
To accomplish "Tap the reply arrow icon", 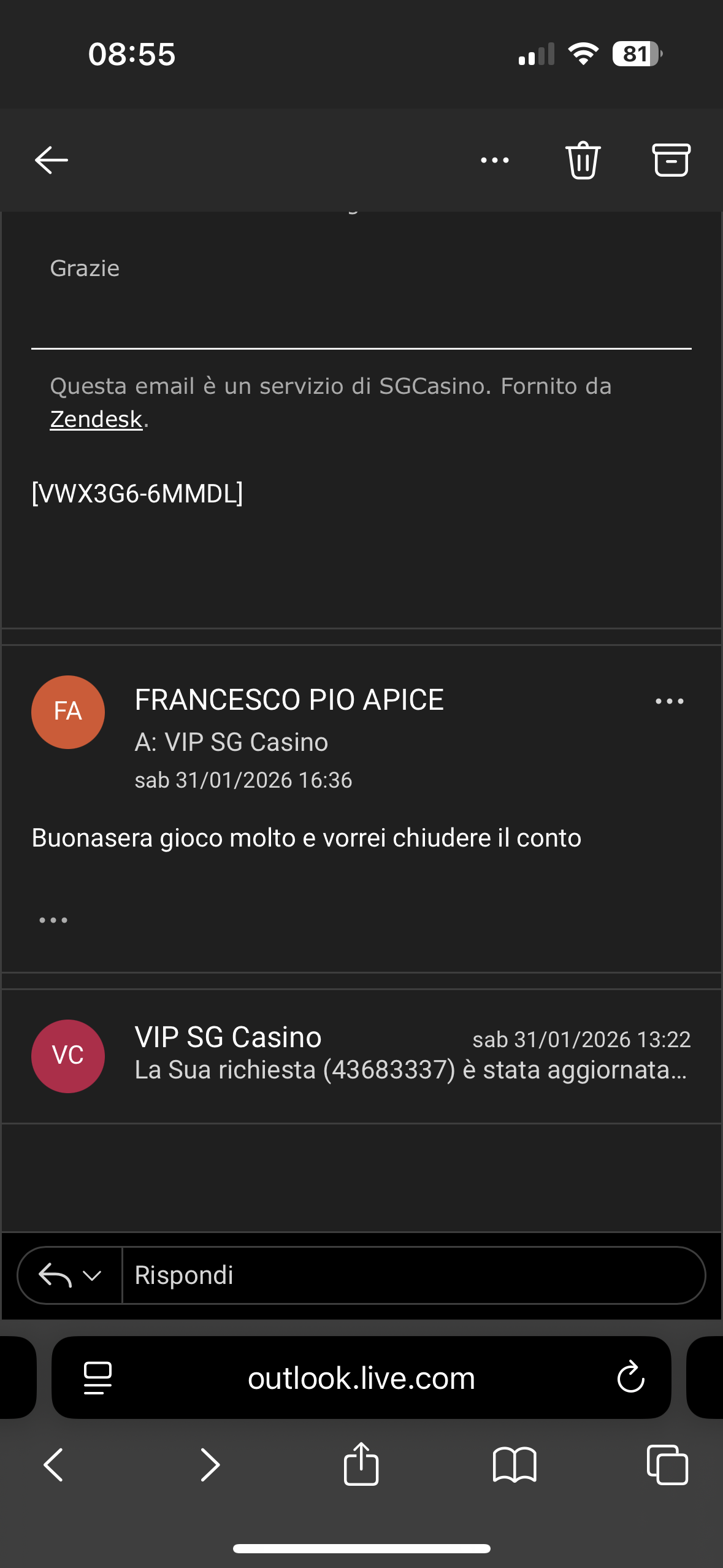I will click(x=55, y=1275).
